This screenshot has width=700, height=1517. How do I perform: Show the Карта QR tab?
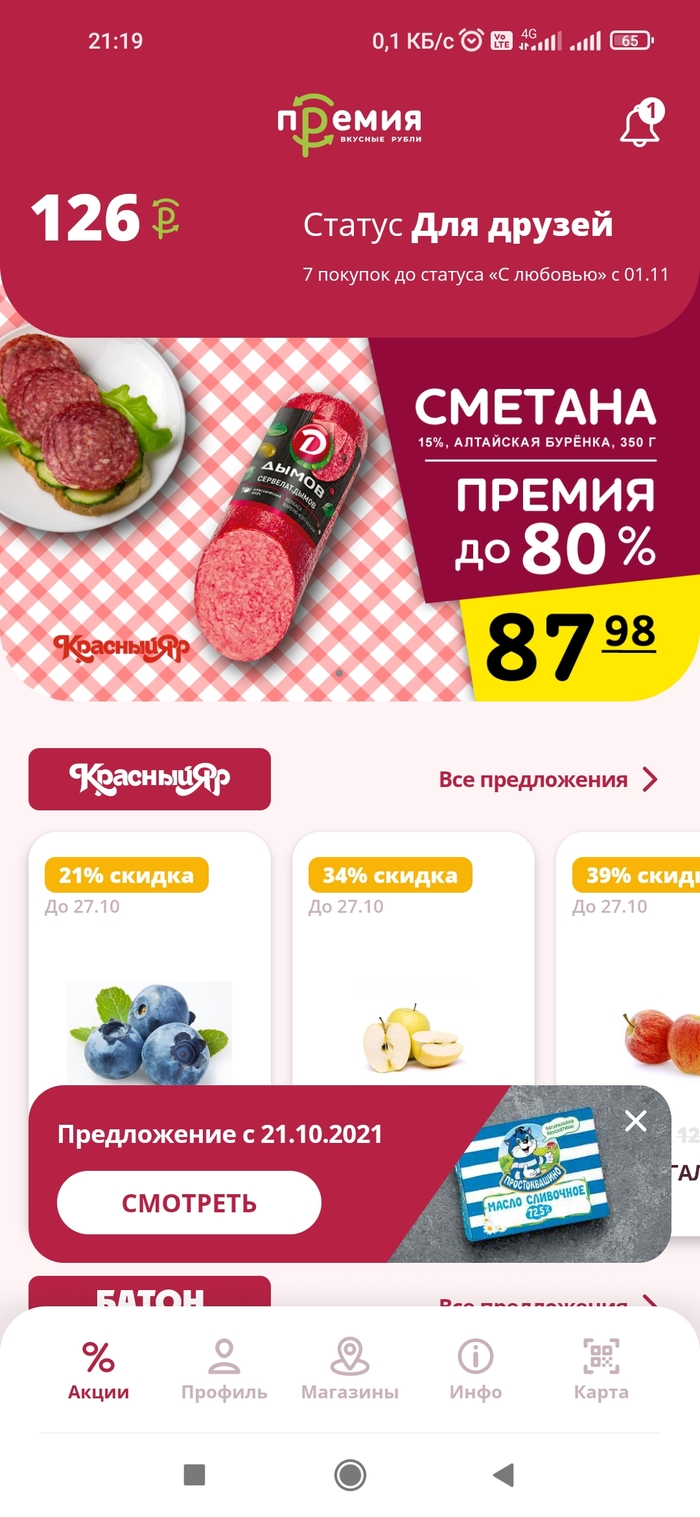click(x=601, y=1371)
